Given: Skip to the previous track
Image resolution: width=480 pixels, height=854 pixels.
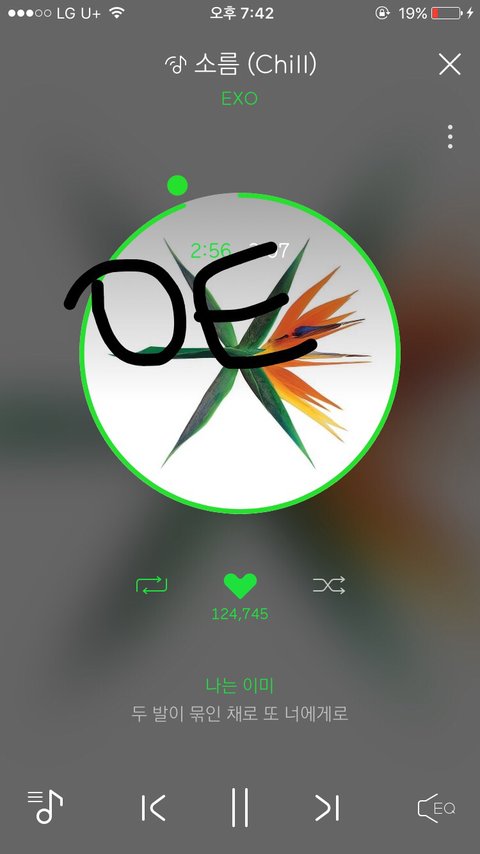Looking at the screenshot, I should (153, 807).
